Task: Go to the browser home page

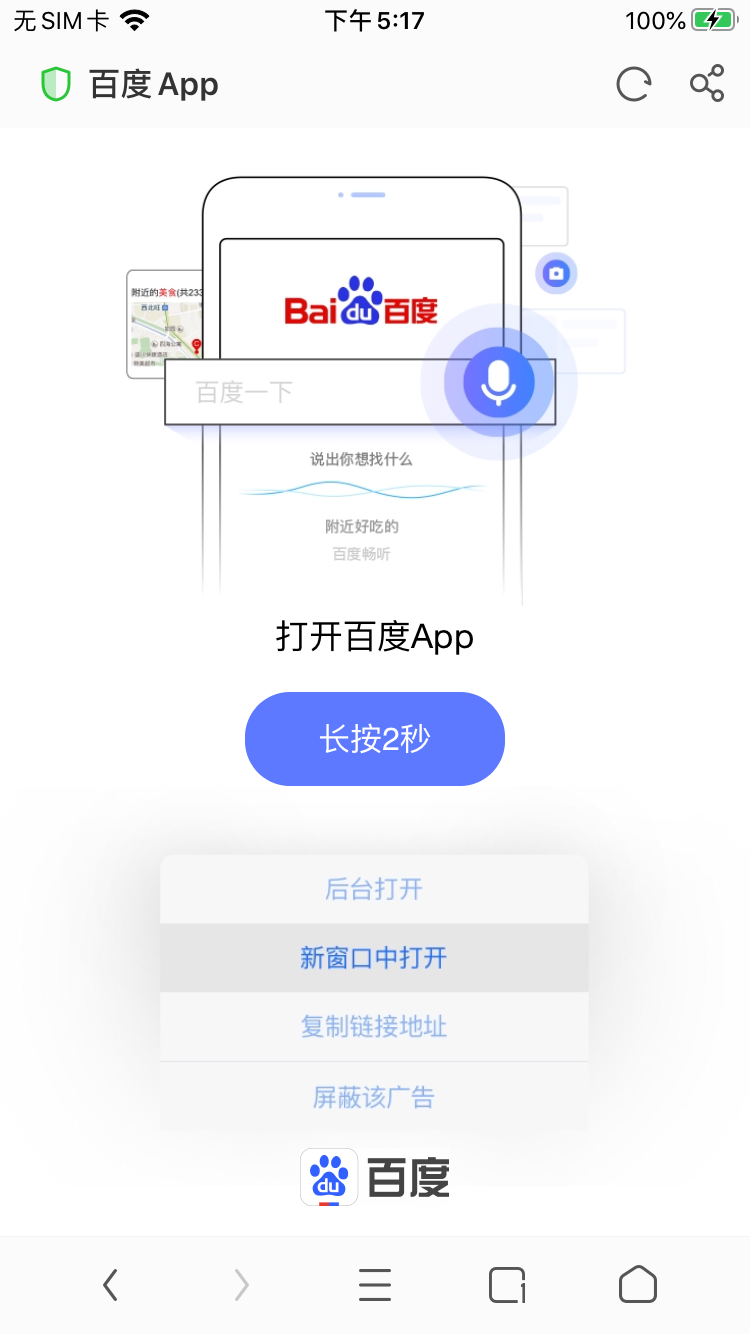Action: [638, 1285]
